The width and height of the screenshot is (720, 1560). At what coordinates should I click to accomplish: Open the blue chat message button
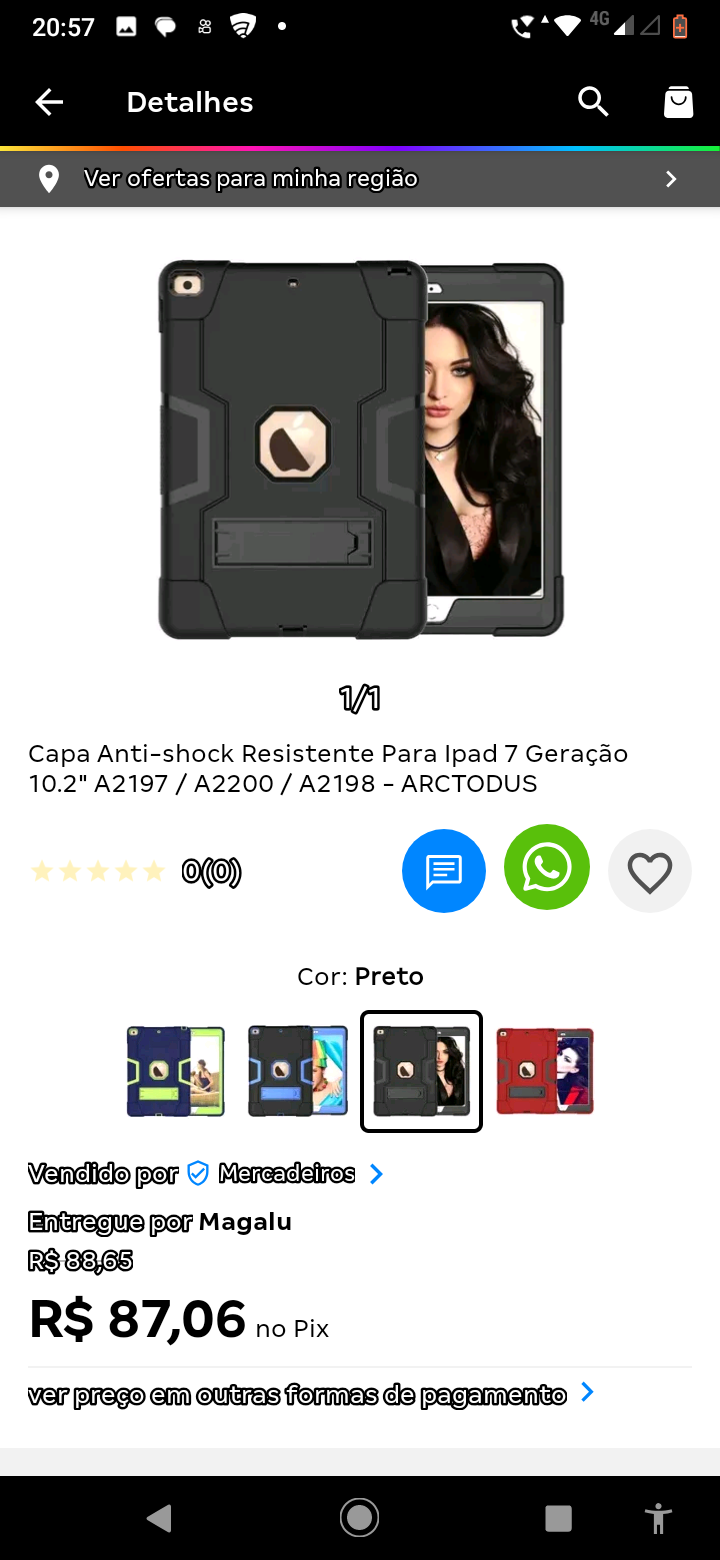444,871
